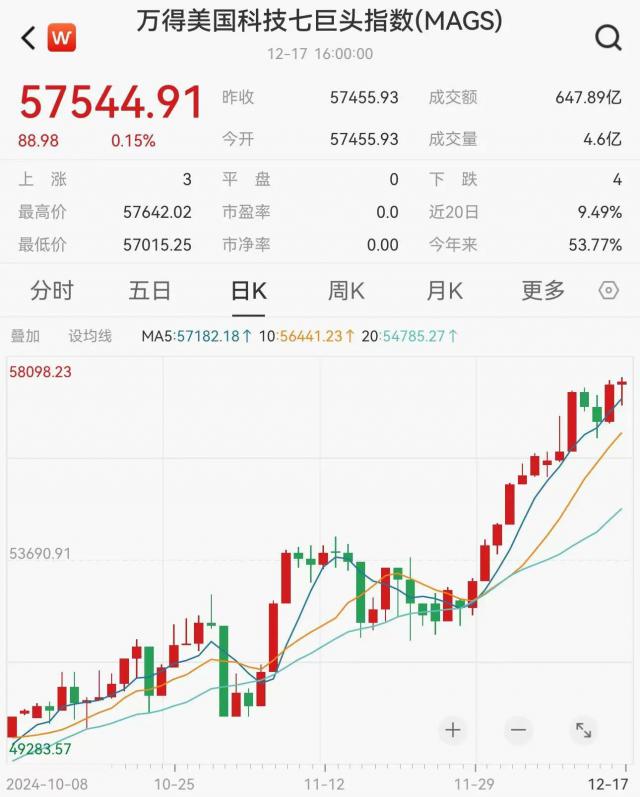Switch to the 月K chart tab

444,291
